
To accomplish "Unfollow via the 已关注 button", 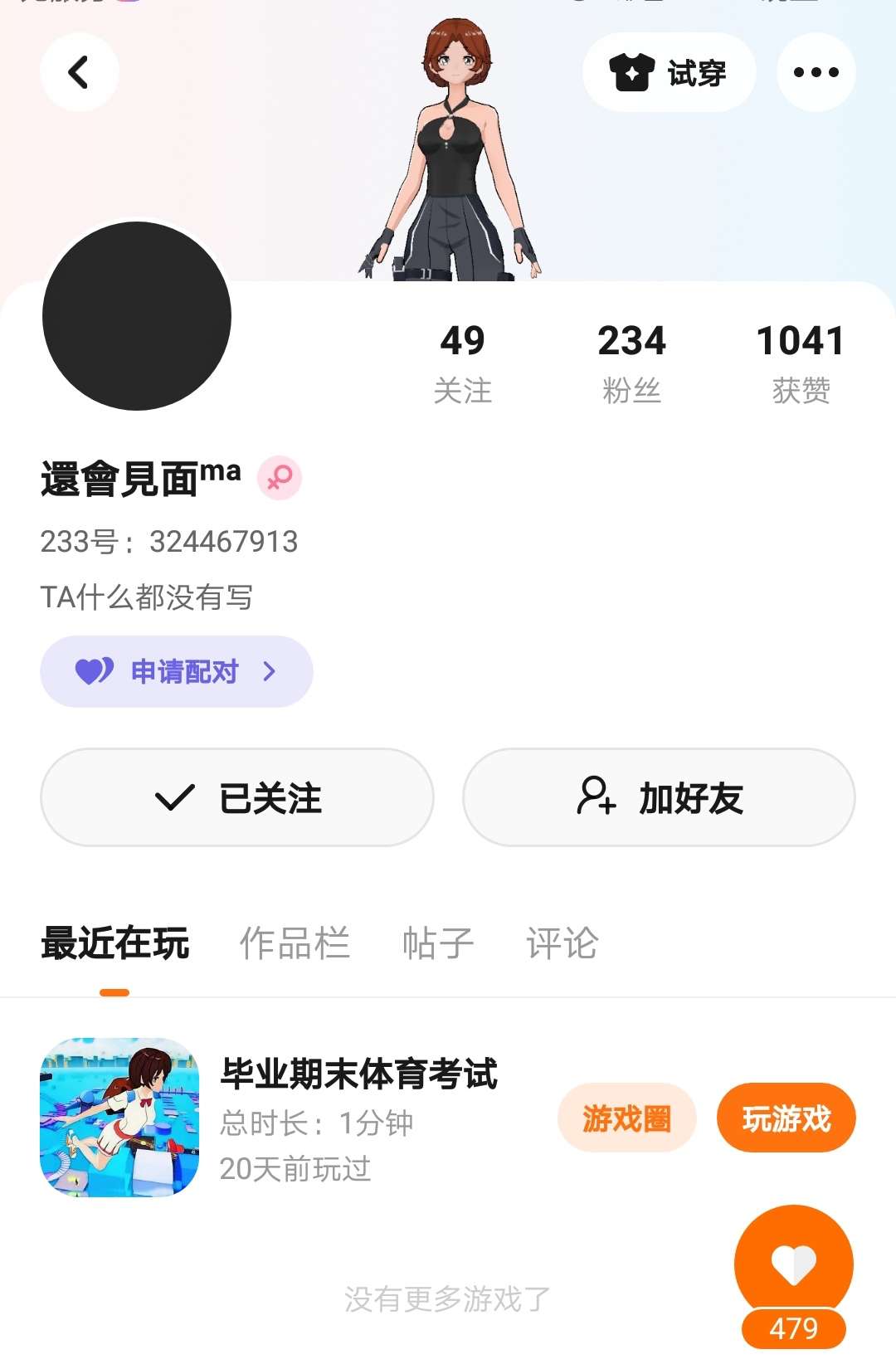I will [x=237, y=797].
